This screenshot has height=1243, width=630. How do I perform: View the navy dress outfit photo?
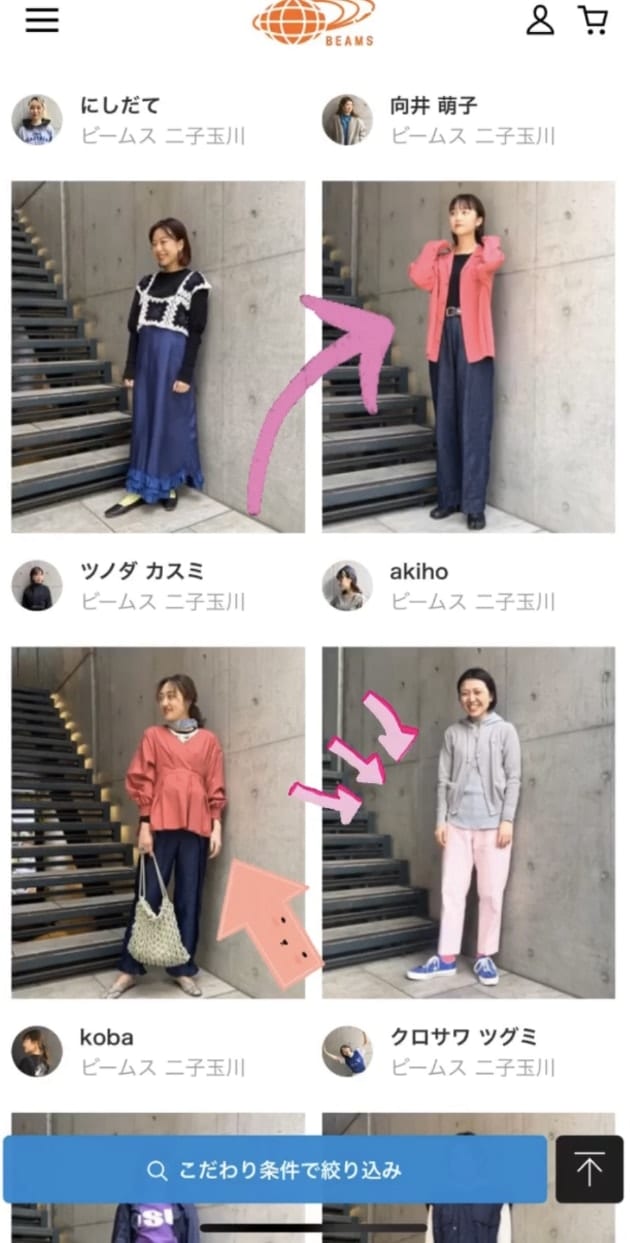(158, 356)
